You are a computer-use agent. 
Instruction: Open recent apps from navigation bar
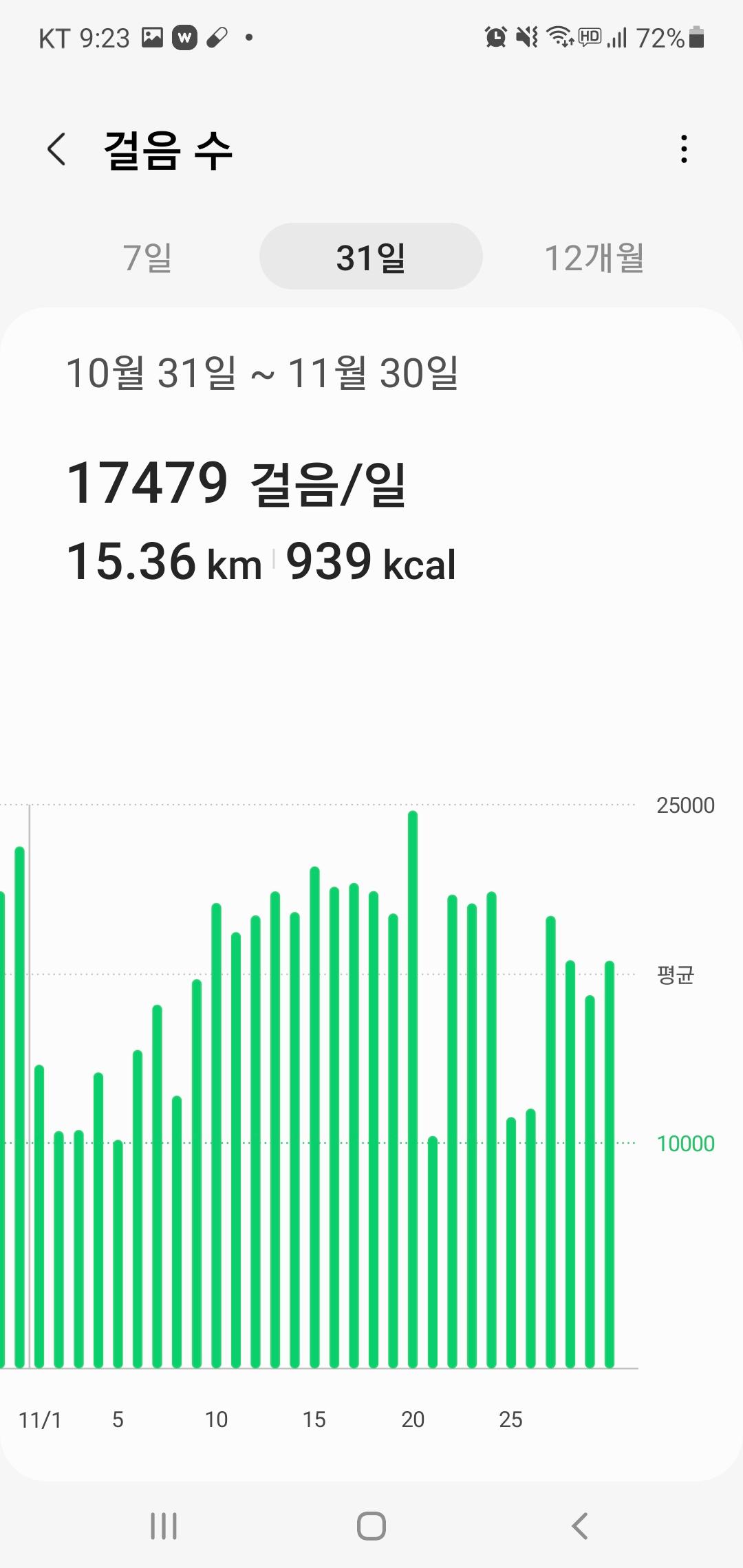pyautogui.click(x=164, y=1525)
